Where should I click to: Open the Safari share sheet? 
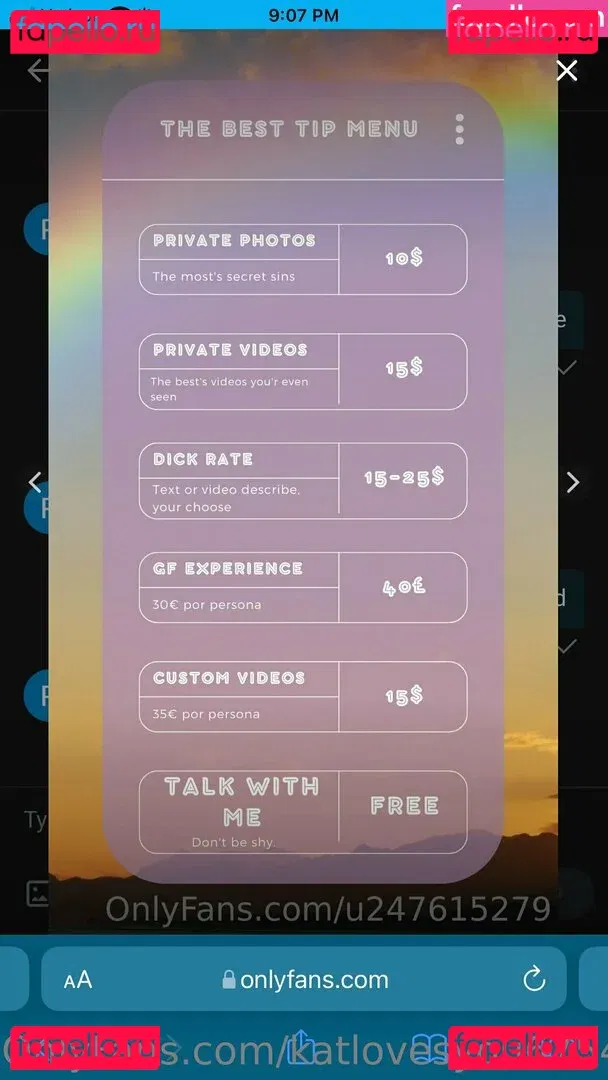(303, 1048)
